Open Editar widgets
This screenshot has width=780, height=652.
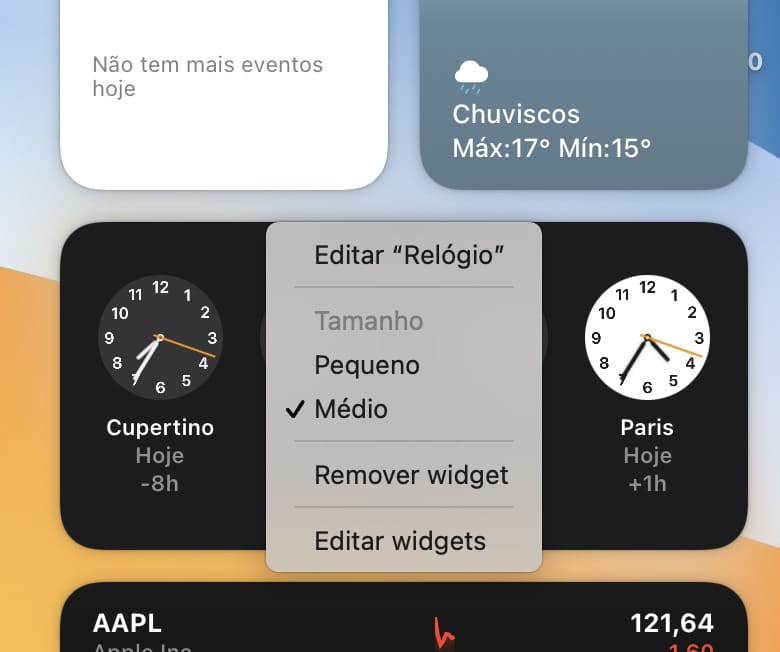tap(400, 541)
